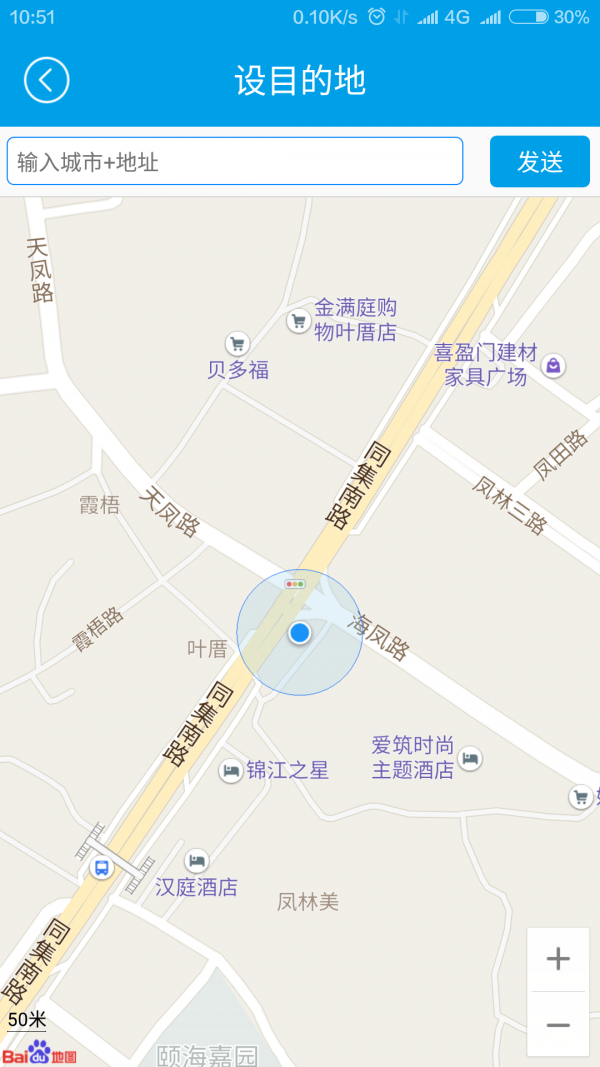Screen dimensions: 600x1067
Task: Select 汉庭酒店 hotel marker
Action: pos(197,860)
